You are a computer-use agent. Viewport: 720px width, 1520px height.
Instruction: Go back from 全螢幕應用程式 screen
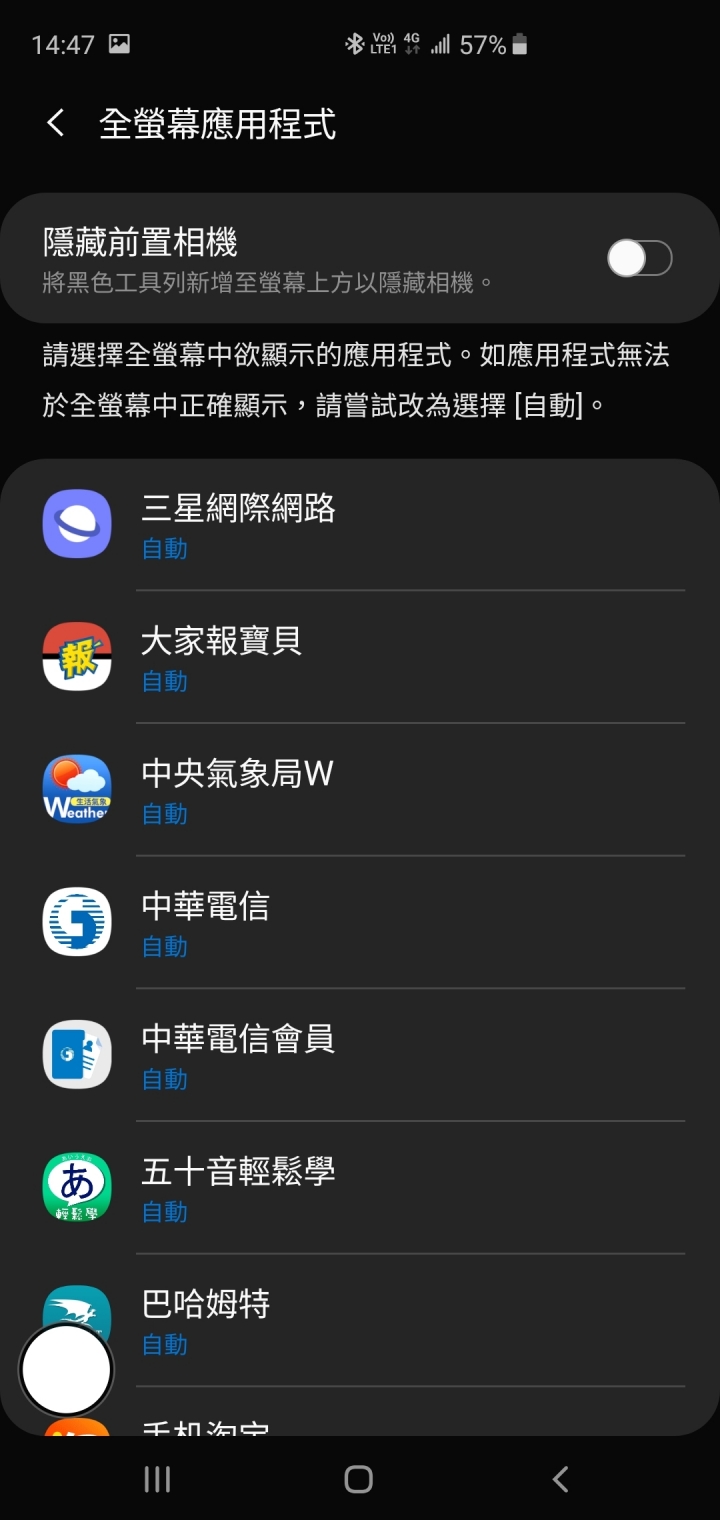point(56,124)
